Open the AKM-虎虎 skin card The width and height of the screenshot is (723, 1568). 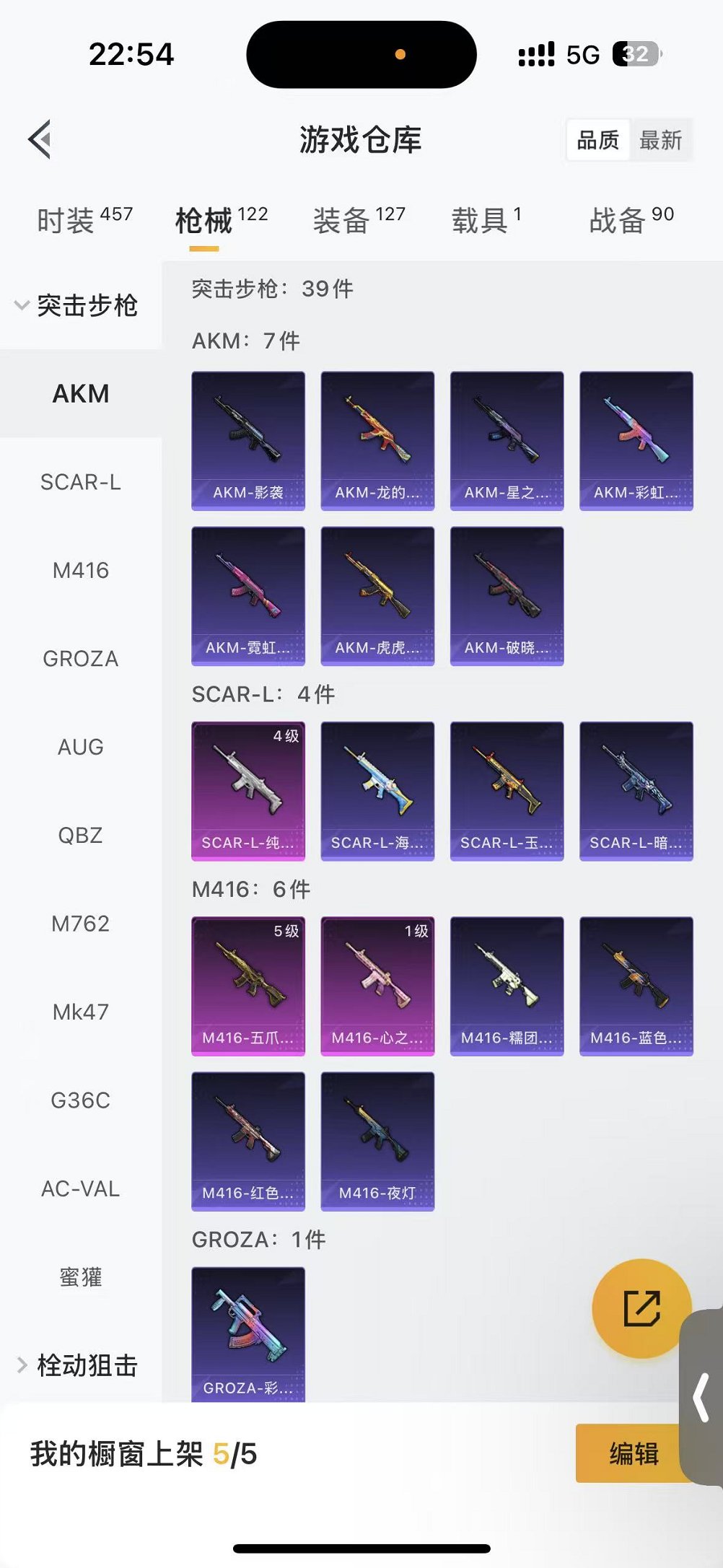click(377, 596)
